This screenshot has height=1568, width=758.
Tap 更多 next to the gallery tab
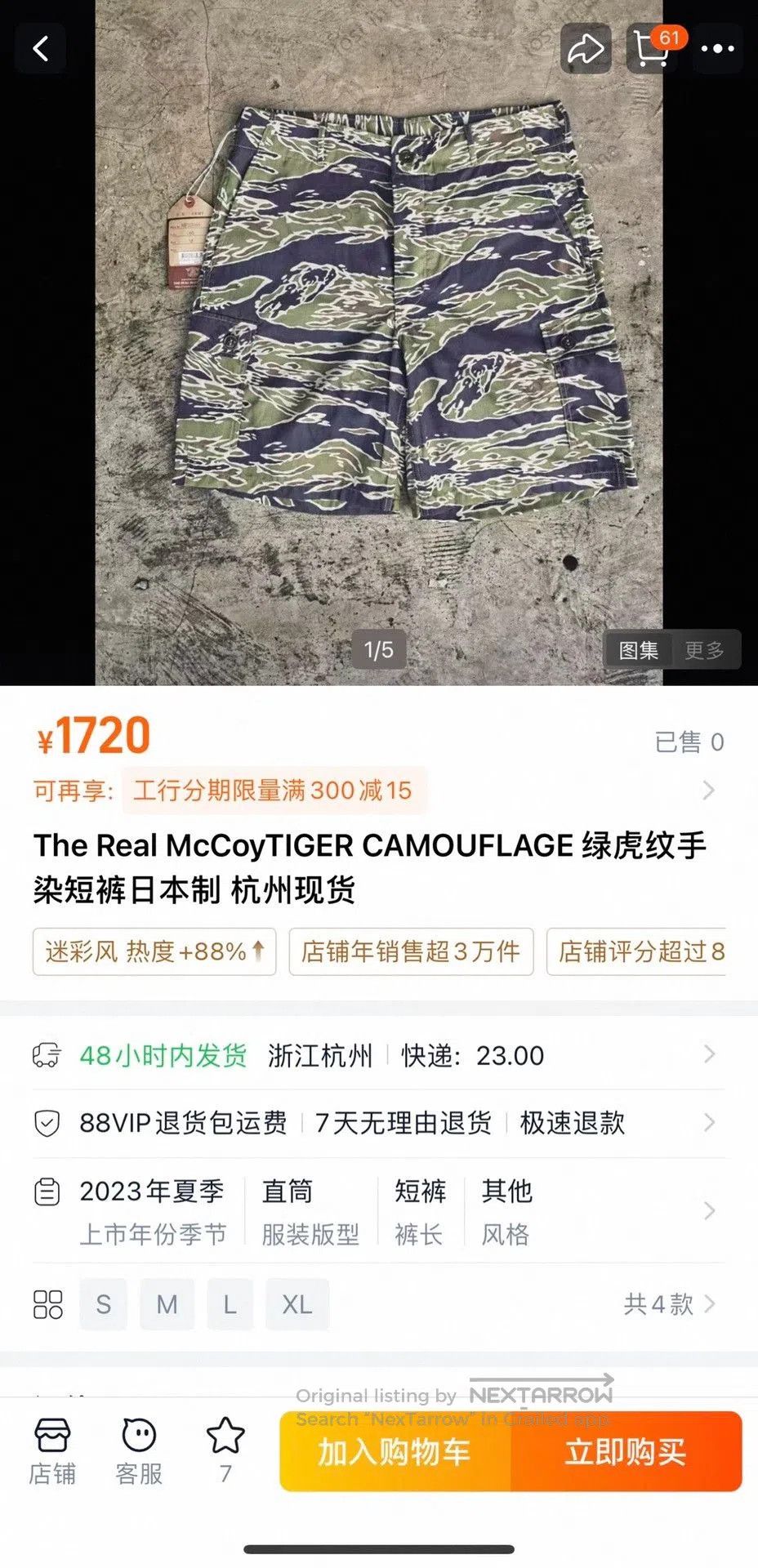coord(705,650)
